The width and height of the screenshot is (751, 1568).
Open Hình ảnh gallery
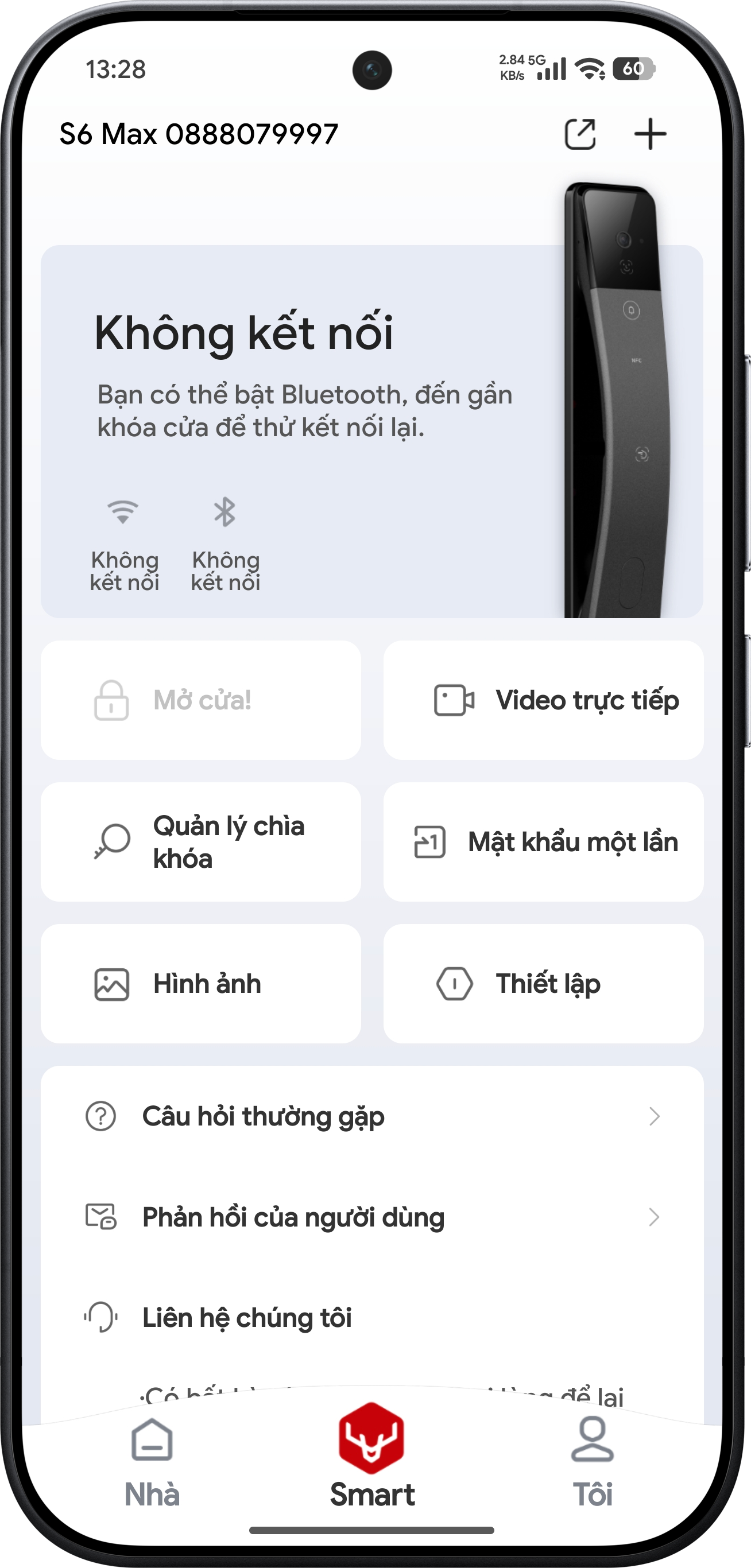(200, 984)
